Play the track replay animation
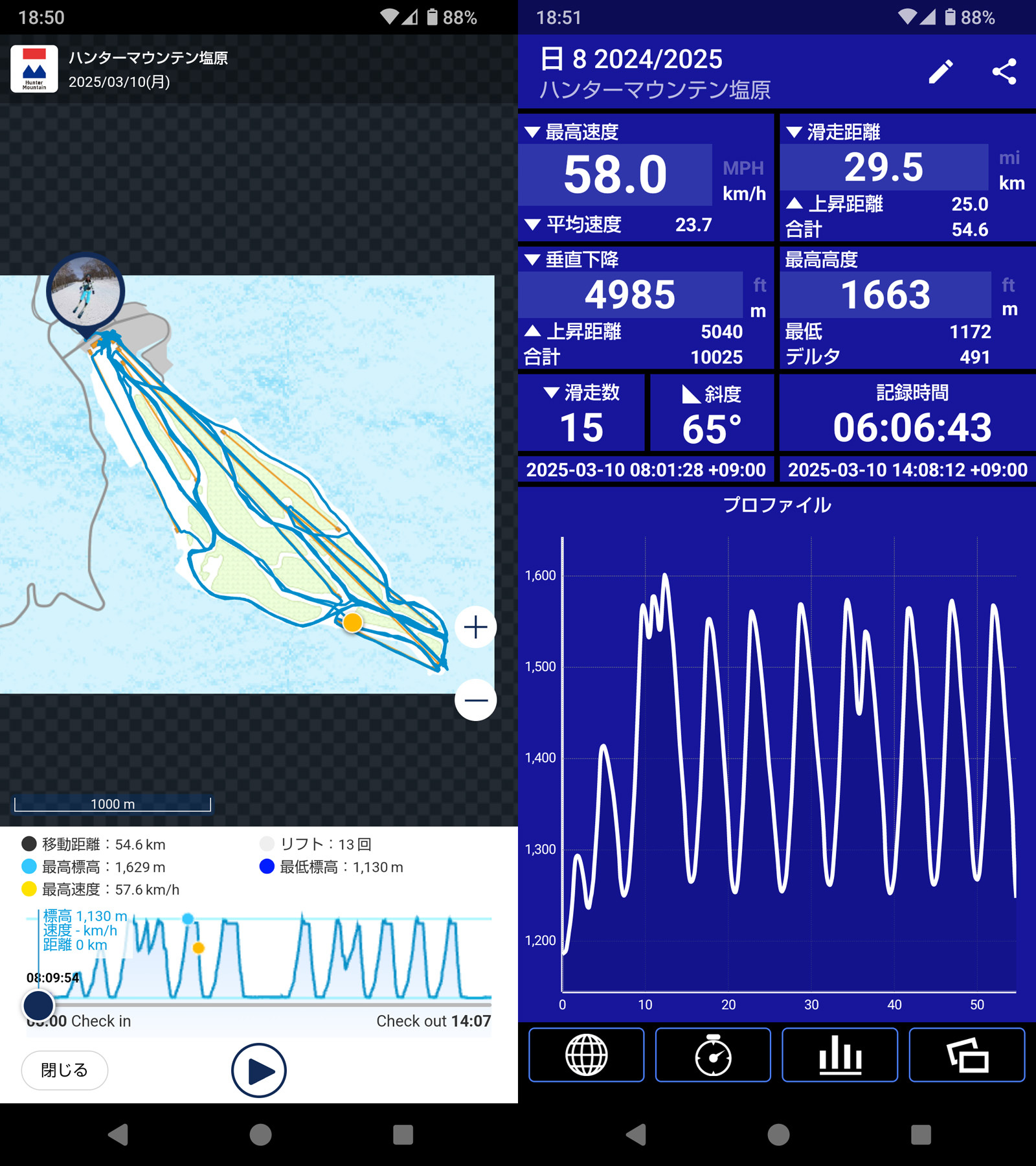The image size is (1036, 1166). coord(258,1070)
